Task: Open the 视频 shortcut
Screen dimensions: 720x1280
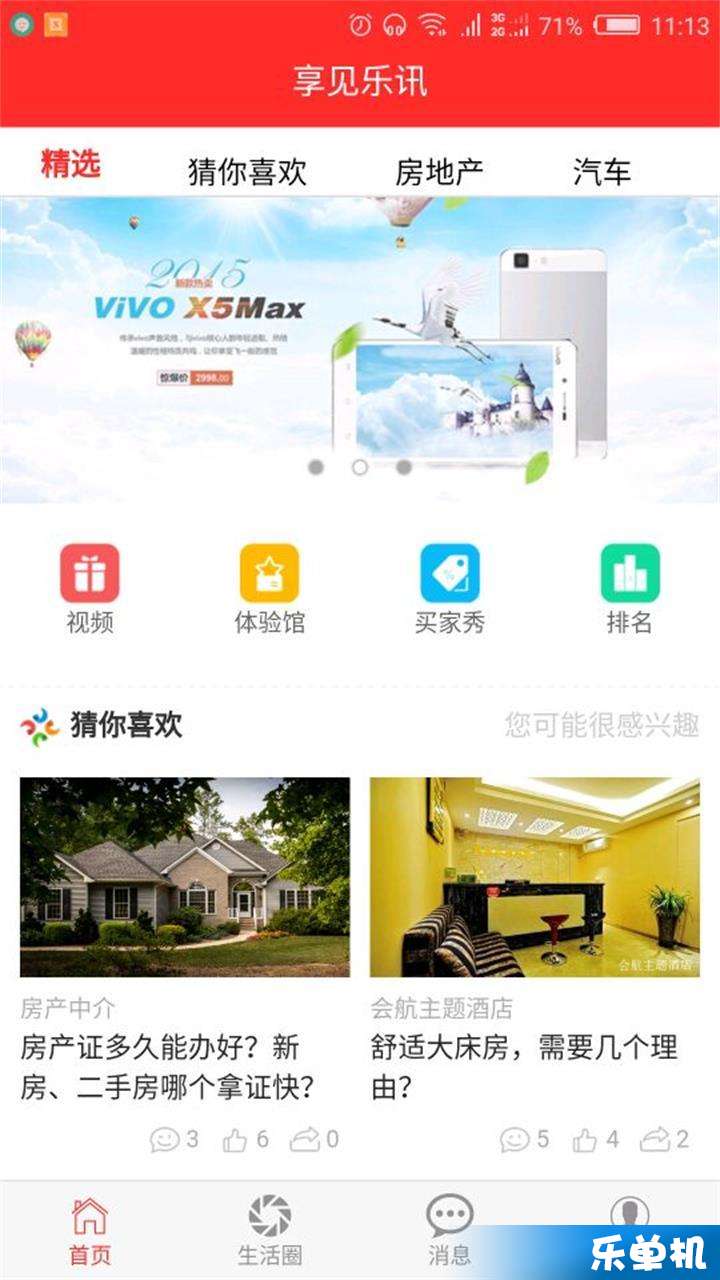Action: pyautogui.click(x=90, y=588)
